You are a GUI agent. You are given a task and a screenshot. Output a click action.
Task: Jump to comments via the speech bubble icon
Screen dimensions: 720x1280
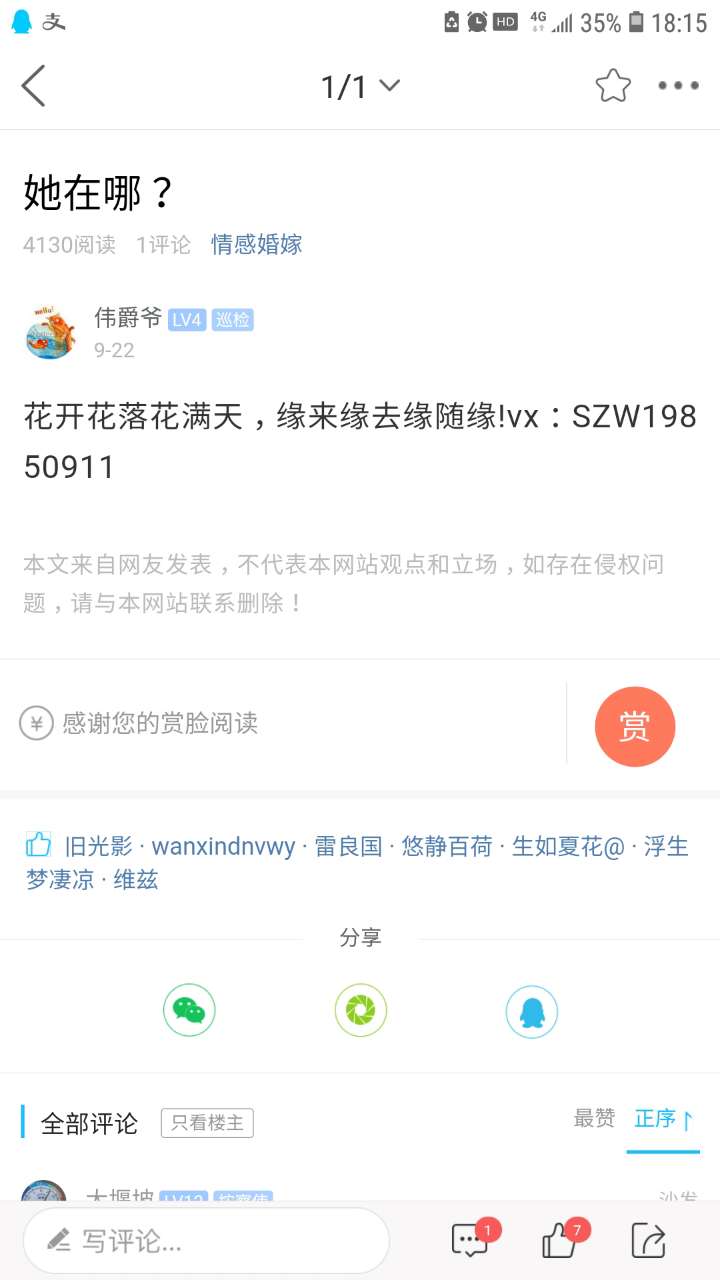[x=470, y=1241]
